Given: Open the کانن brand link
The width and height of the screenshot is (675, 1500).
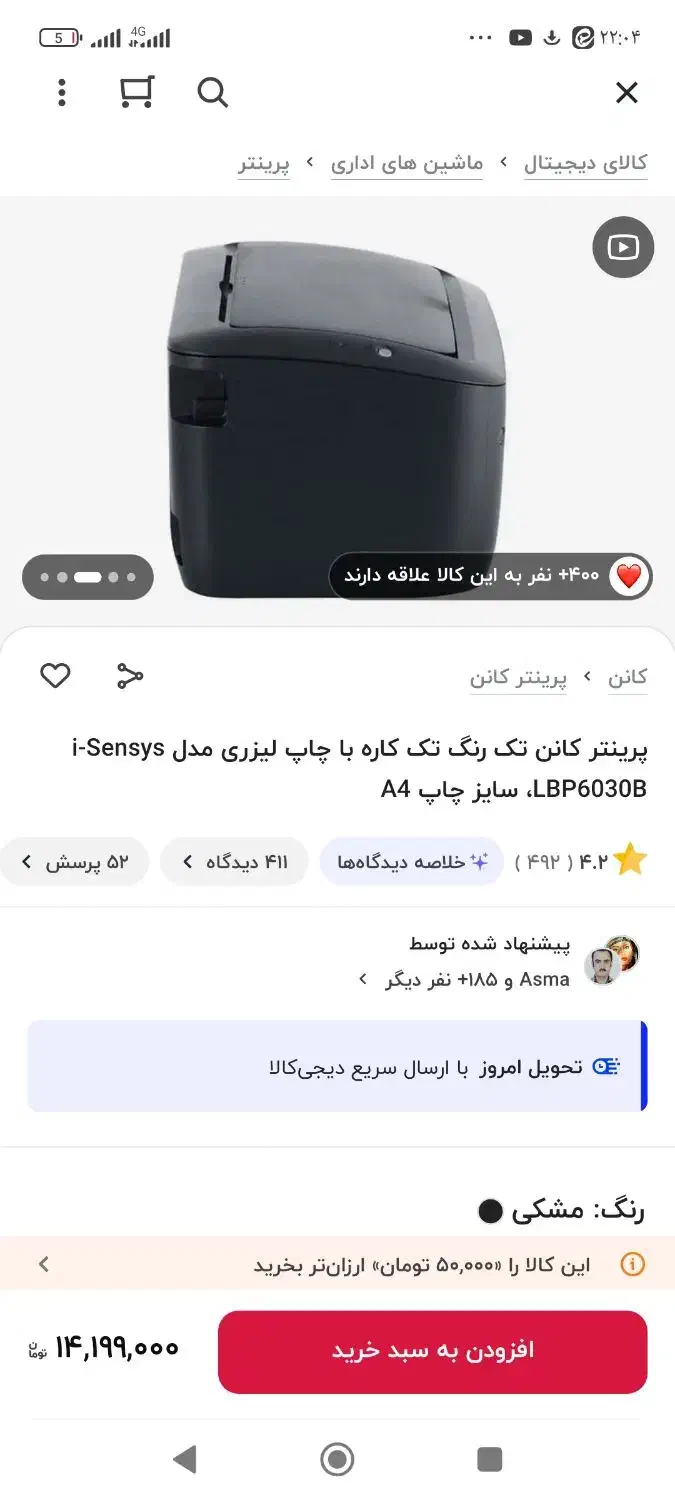Looking at the screenshot, I should coord(627,678).
